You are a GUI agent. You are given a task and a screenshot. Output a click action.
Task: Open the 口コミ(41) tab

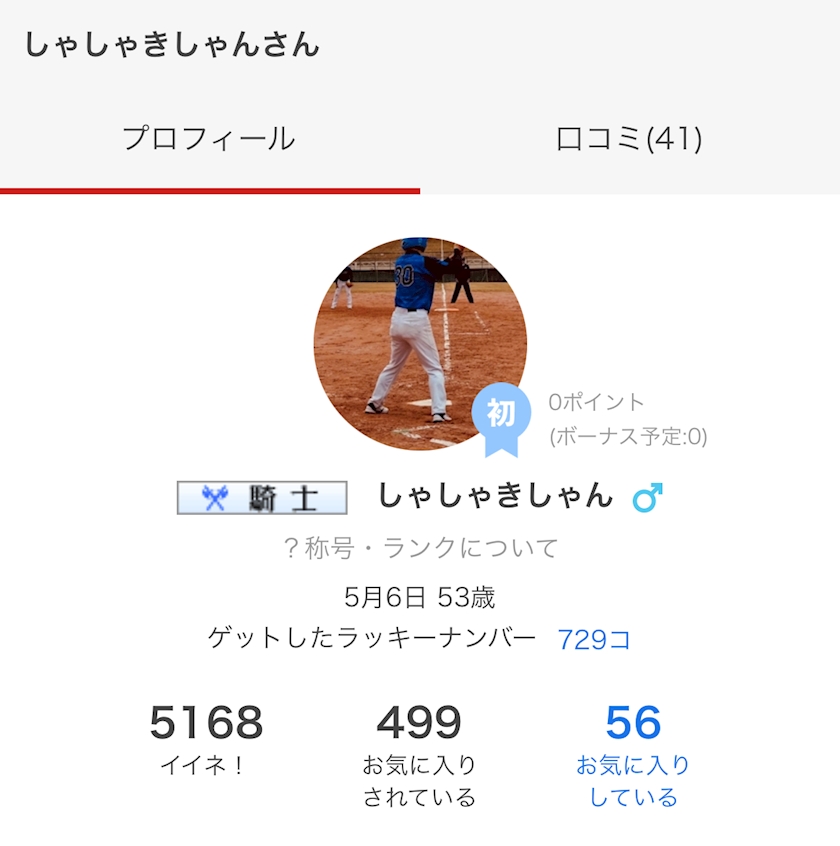[629, 139]
